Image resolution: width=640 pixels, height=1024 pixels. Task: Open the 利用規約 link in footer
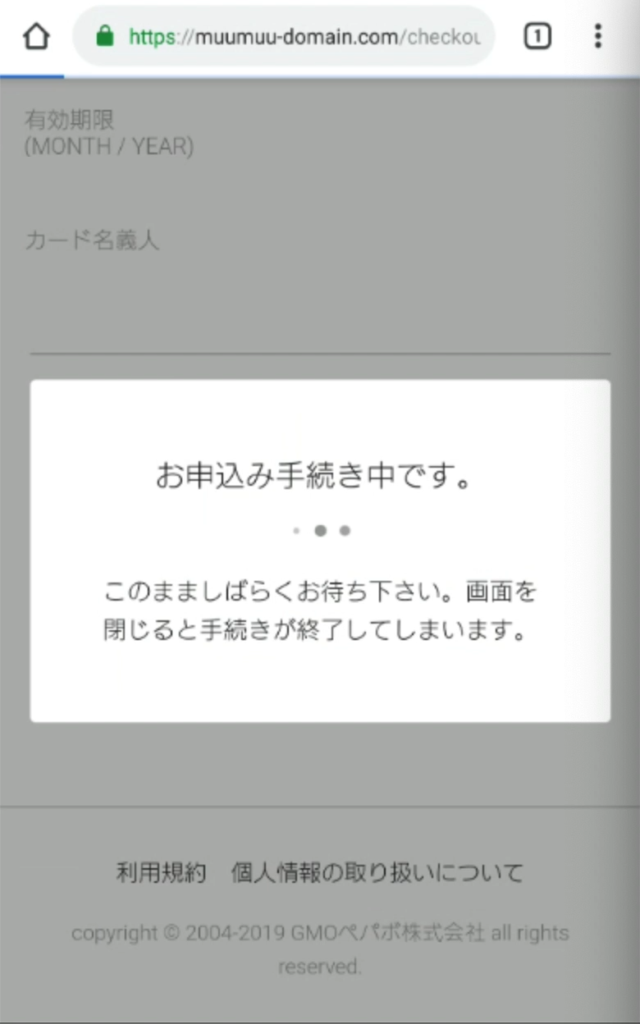pyautogui.click(x=161, y=873)
